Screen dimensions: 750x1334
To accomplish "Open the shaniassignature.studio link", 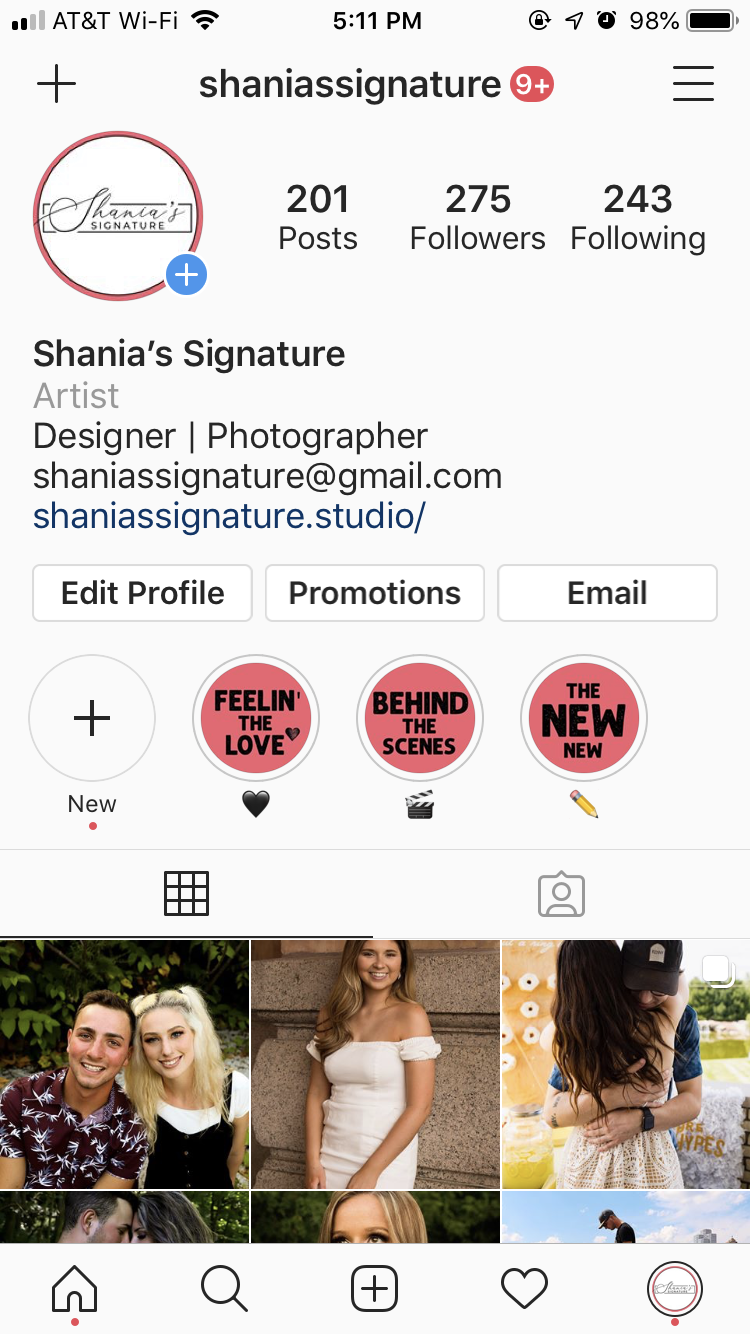I will (x=229, y=516).
